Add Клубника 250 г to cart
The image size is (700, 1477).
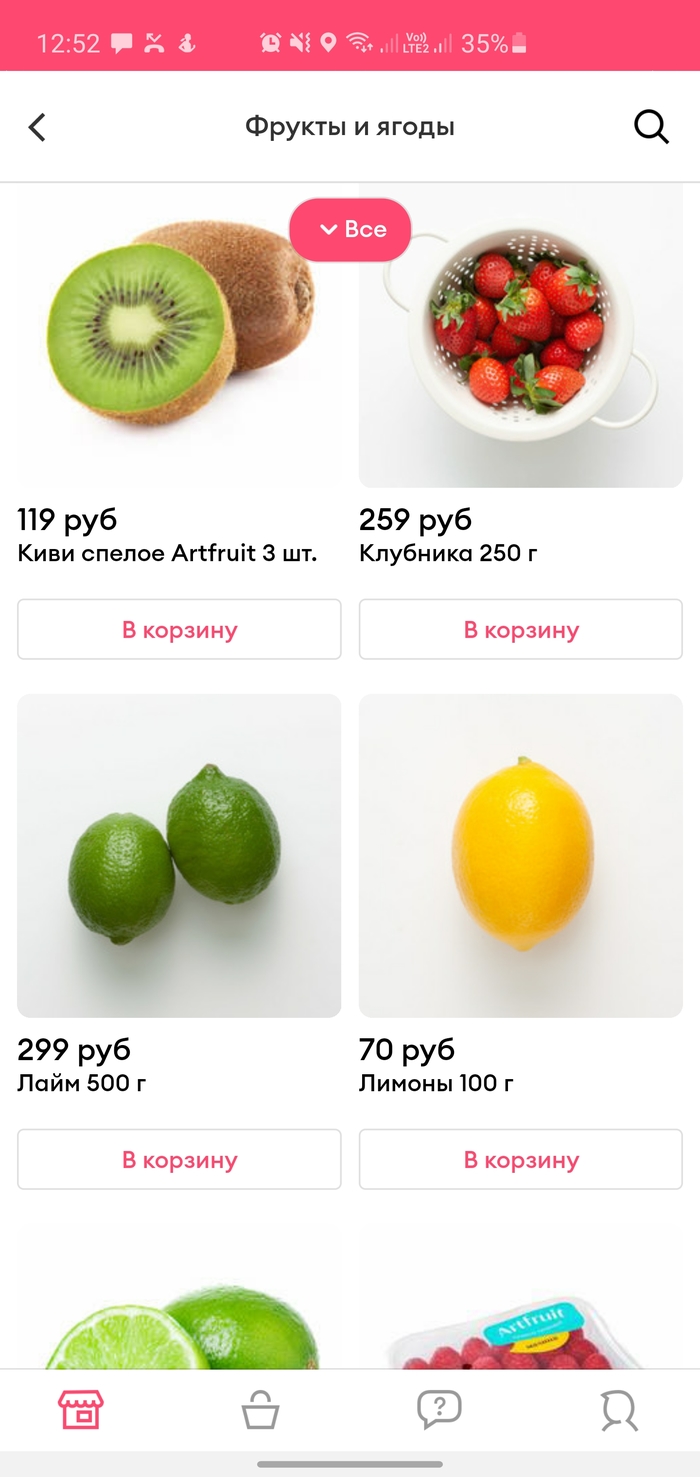point(521,630)
